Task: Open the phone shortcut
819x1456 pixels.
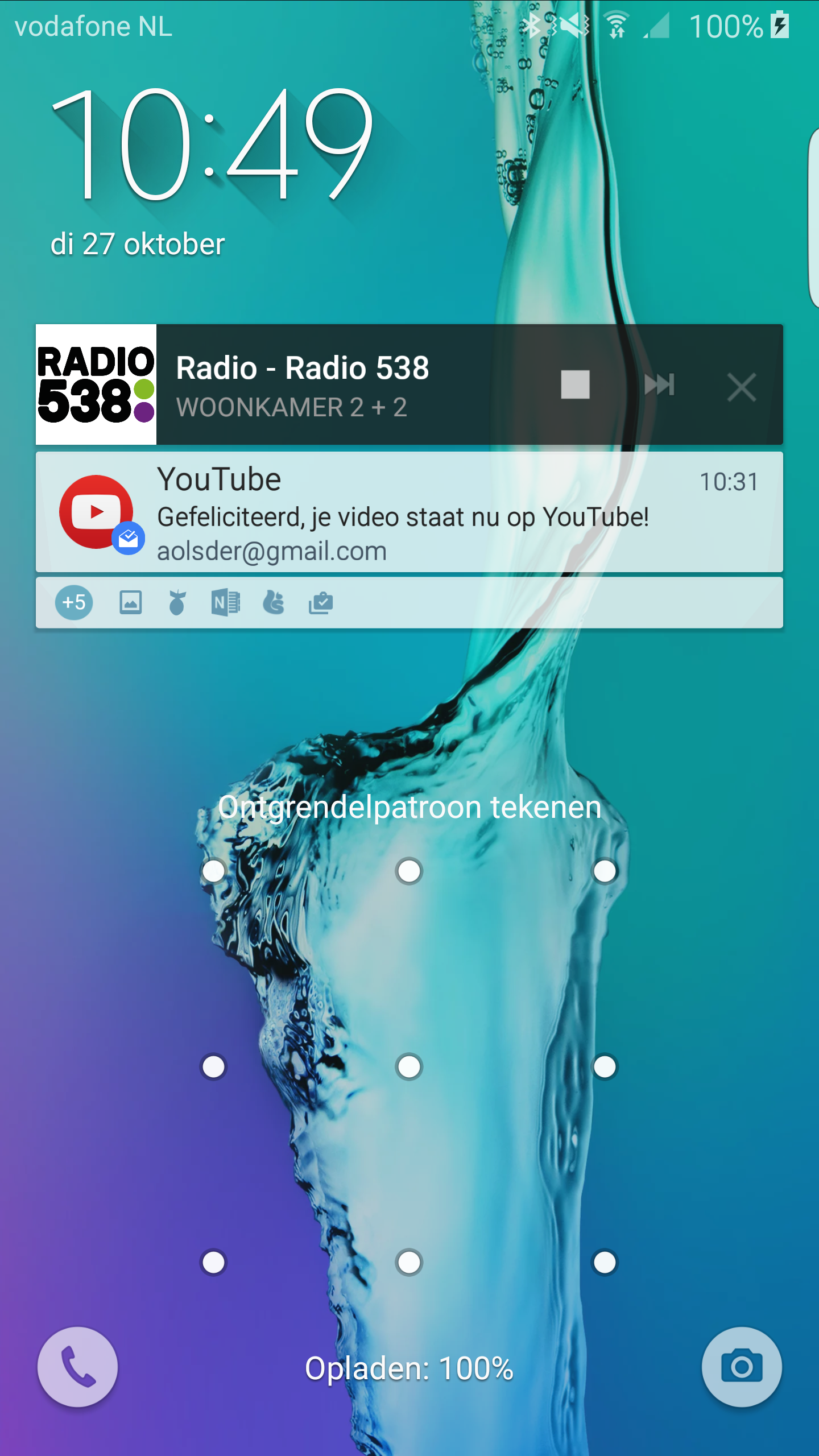Action: pos(78,1367)
